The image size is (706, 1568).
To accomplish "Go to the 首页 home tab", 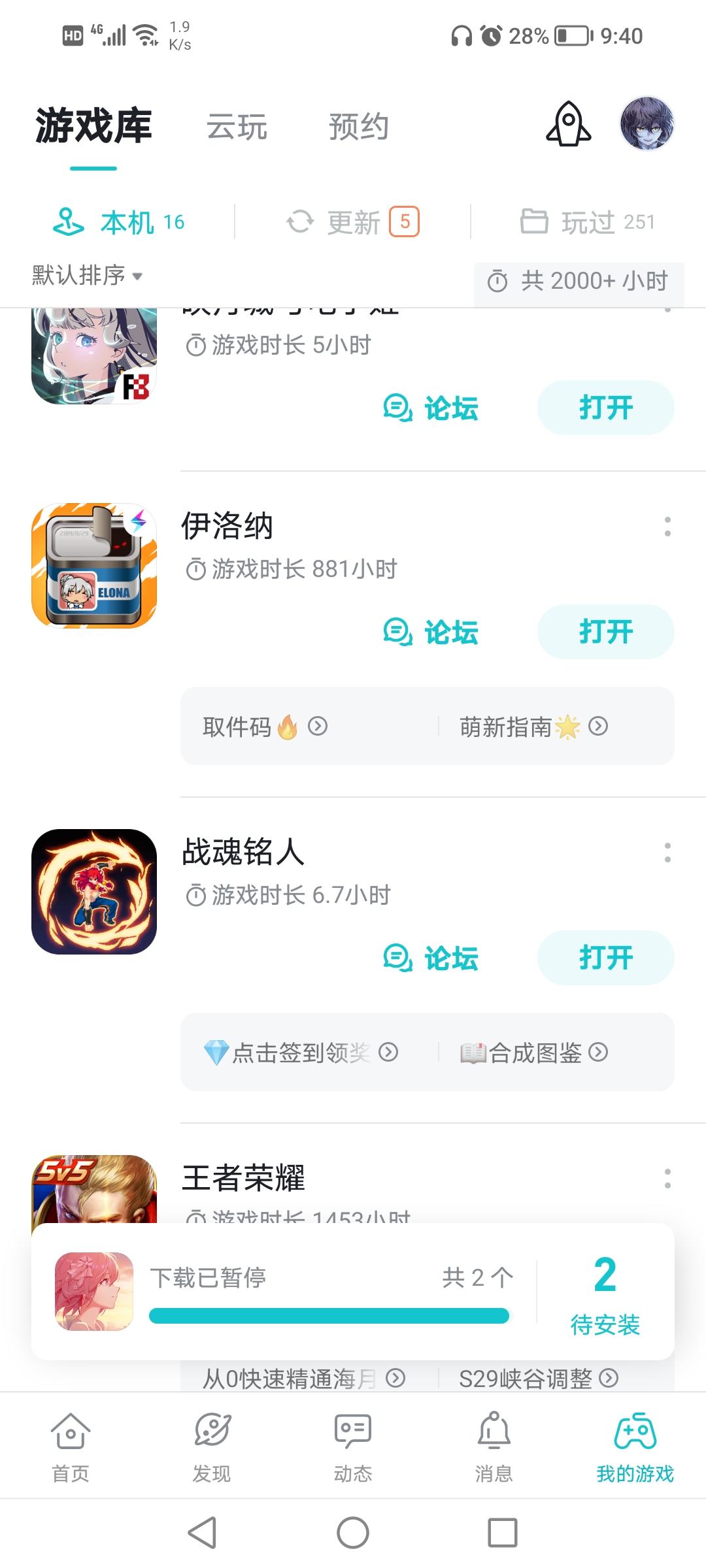I will coord(71,1445).
